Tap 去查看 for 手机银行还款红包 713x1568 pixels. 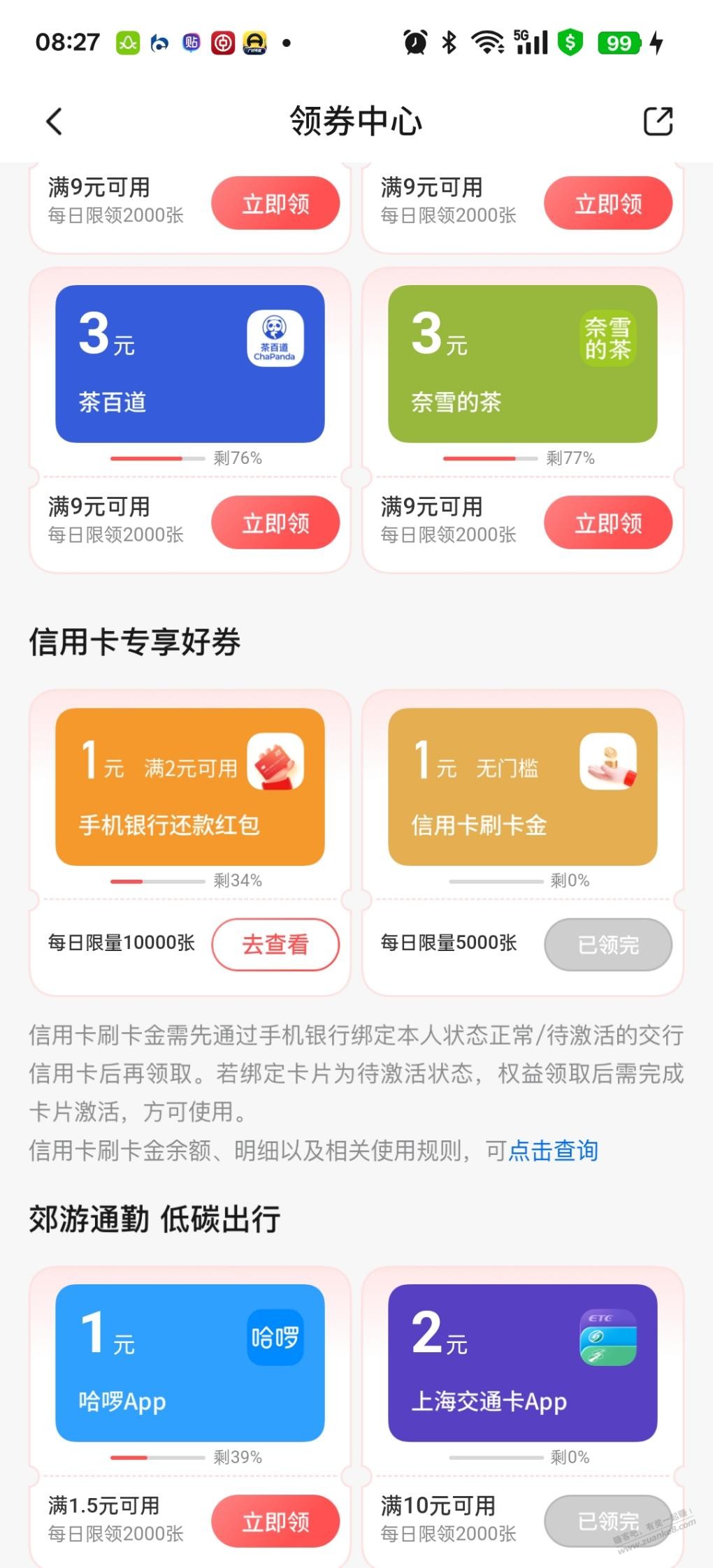pos(275,945)
